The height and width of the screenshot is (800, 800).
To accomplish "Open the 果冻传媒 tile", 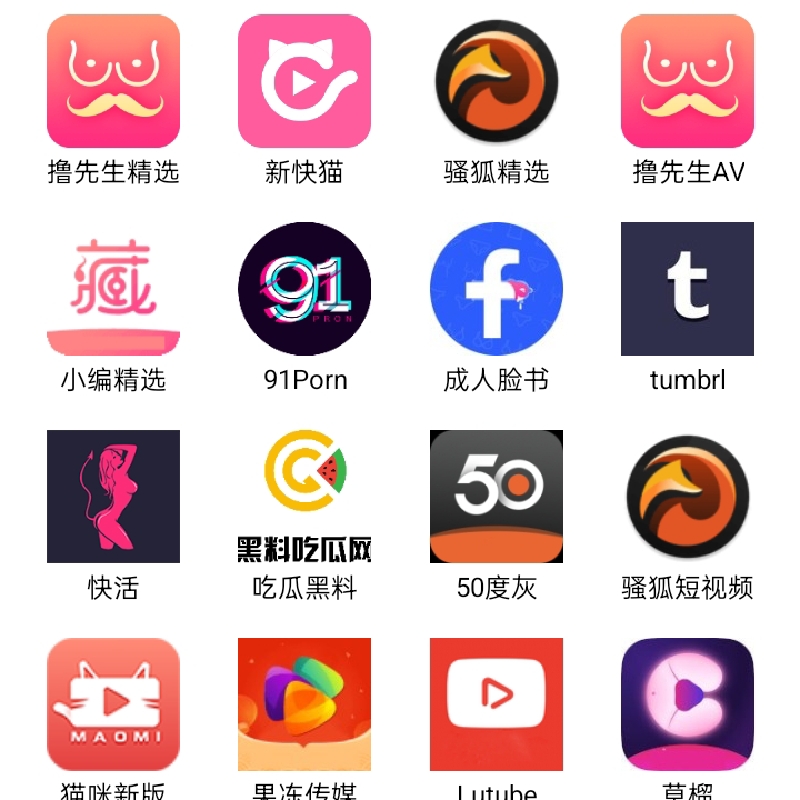I will click(x=304, y=705).
